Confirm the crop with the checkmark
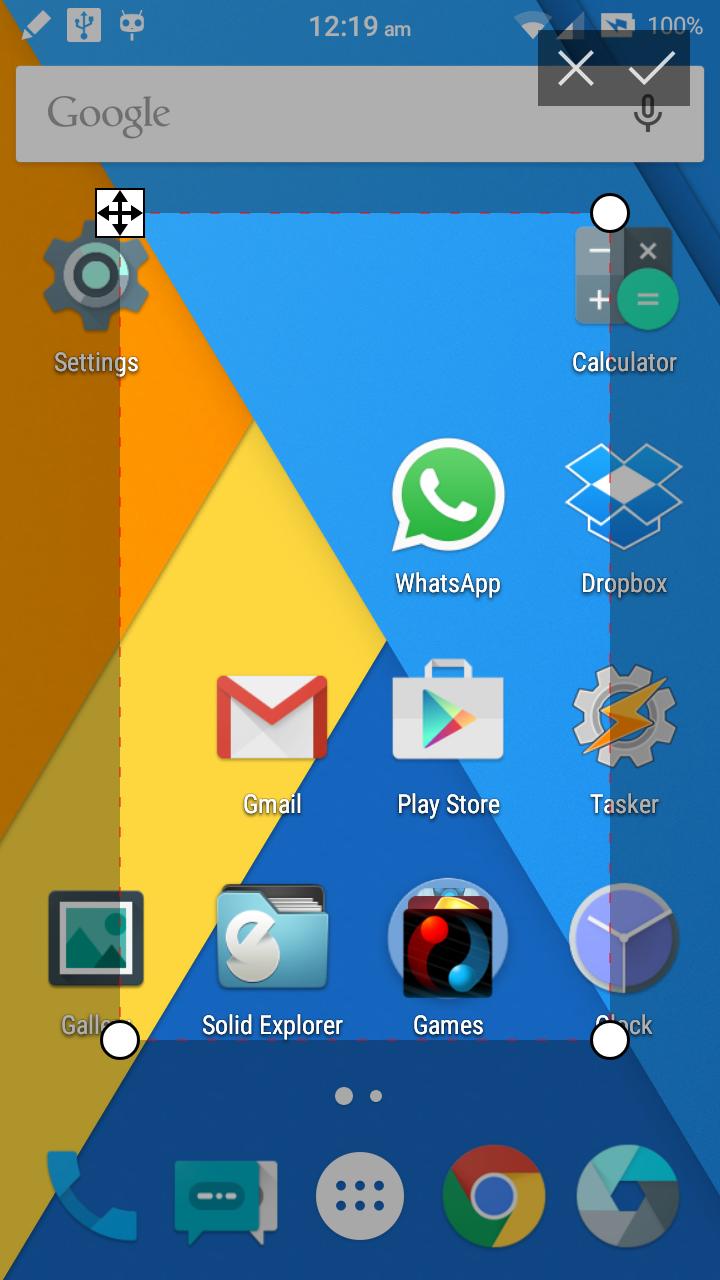 (652, 69)
